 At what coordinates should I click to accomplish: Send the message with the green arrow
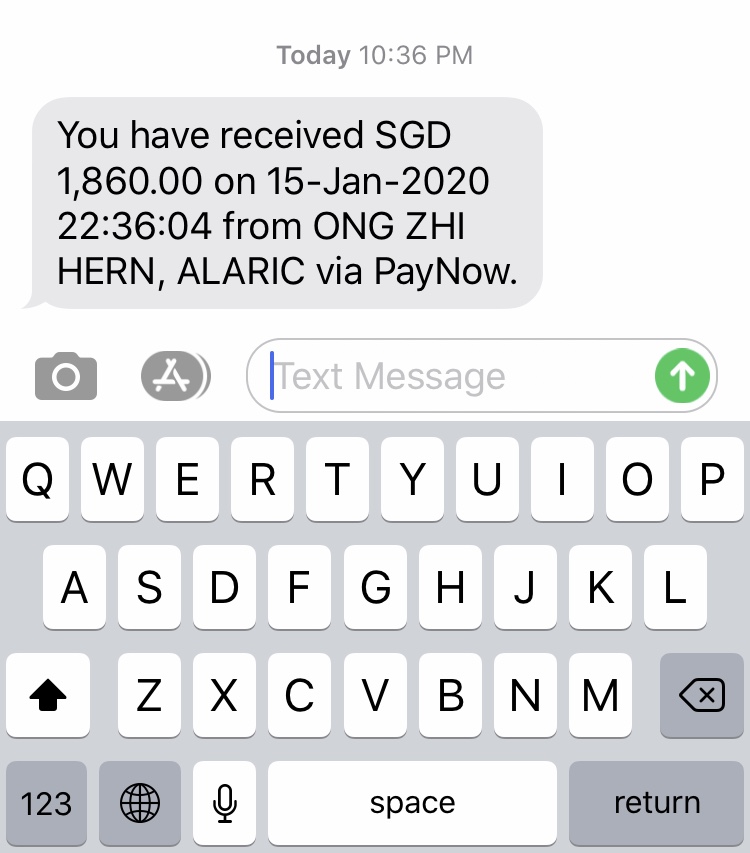click(682, 376)
